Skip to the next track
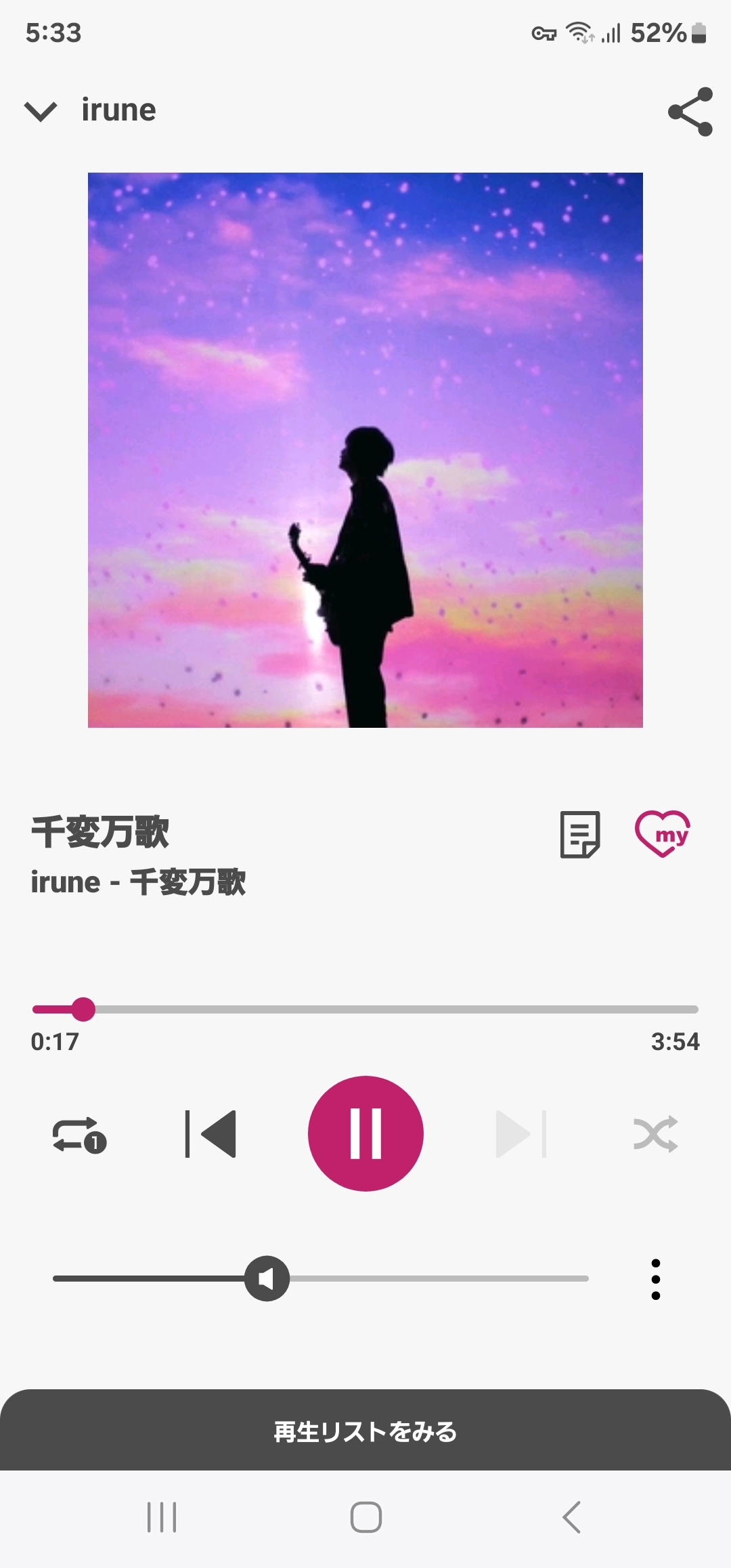 pyautogui.click(x=520, y=1134)
